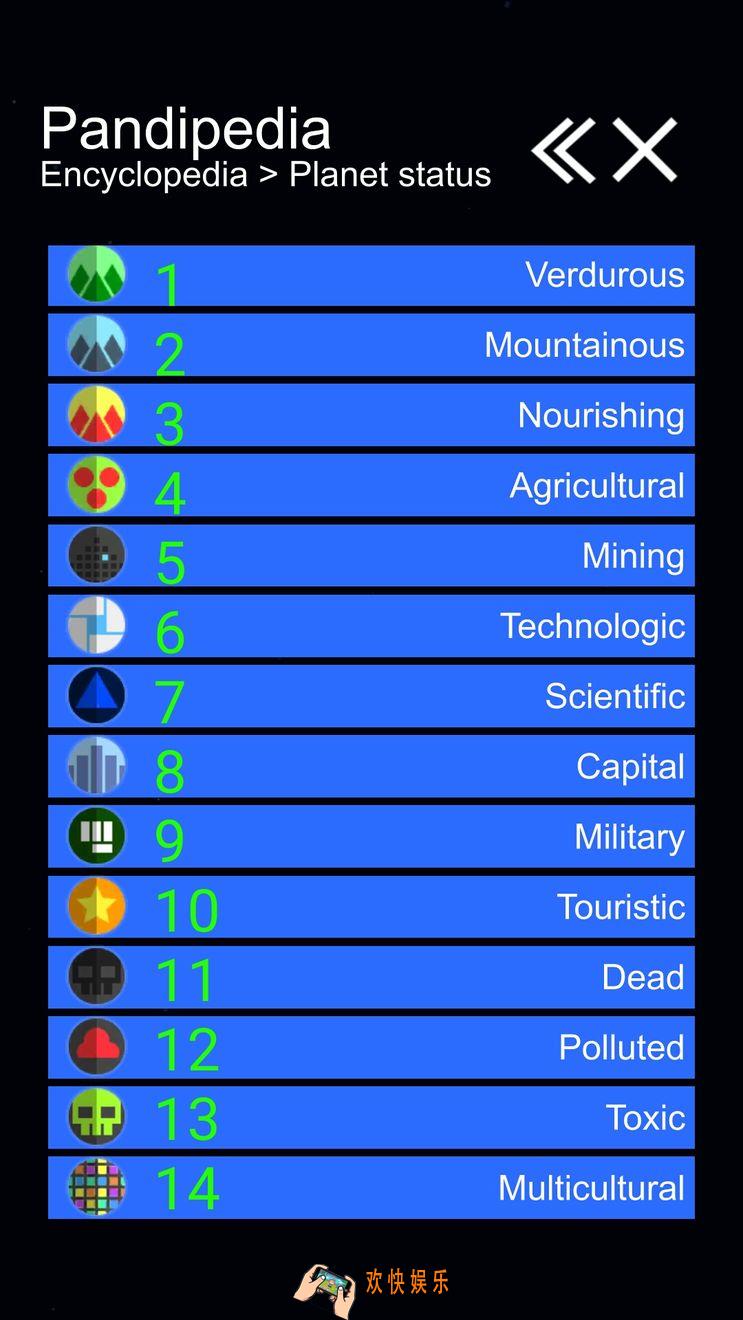Viewport: 743px width, 1320px height.
Task: Close the Pandipedia encyclopedia
Action: tap(645, 151)
